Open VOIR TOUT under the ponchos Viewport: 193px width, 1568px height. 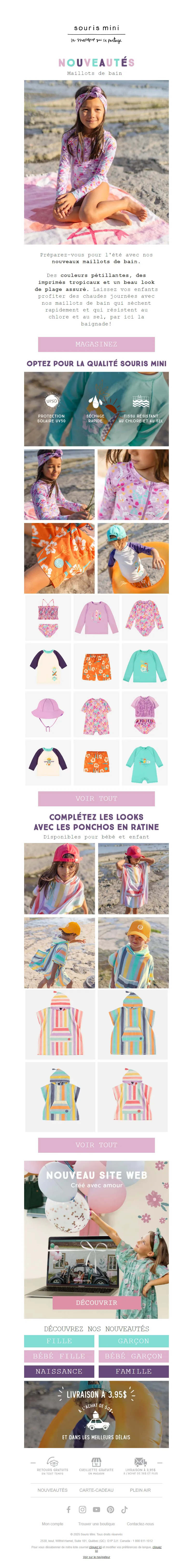(96, 1144)
